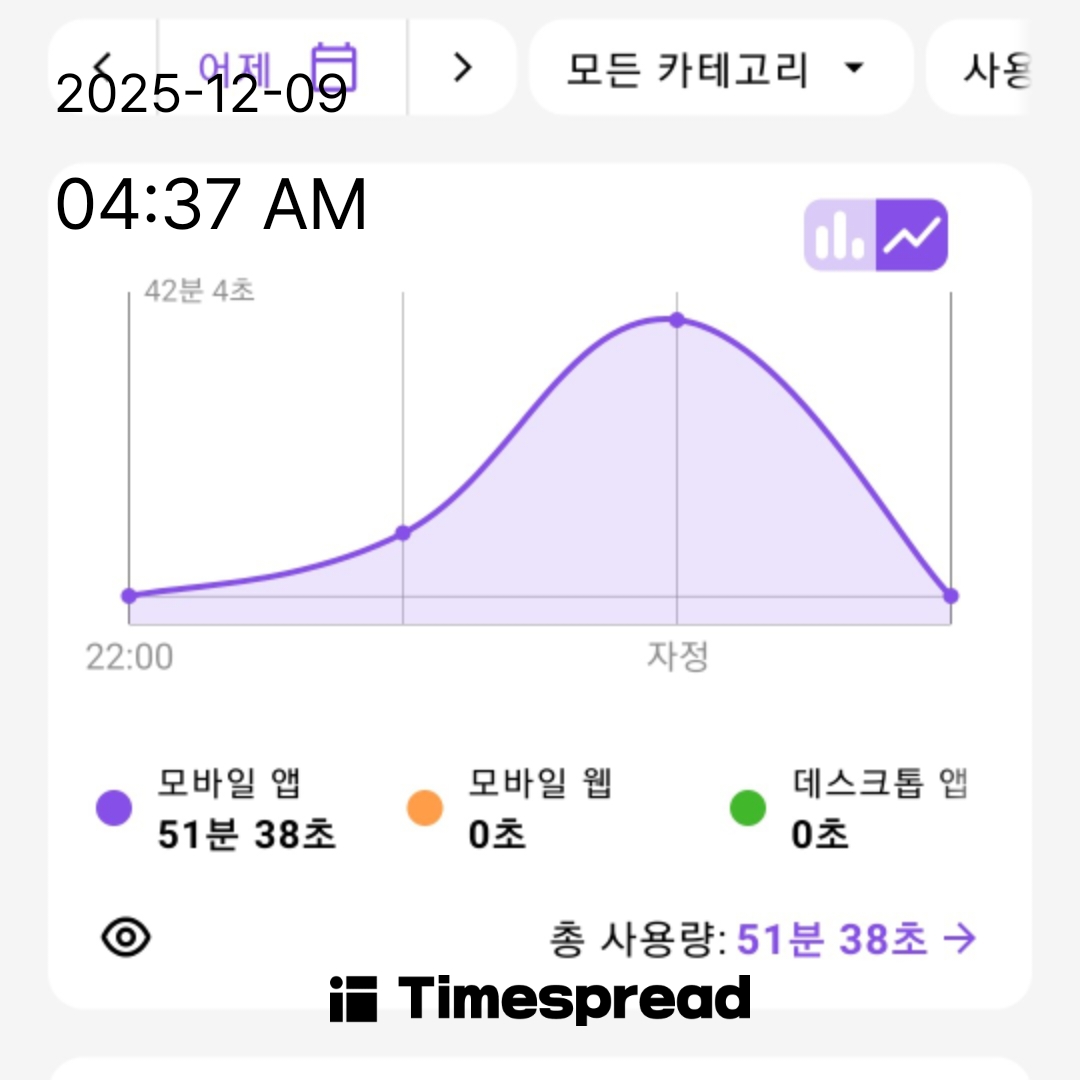Select the line chart view
Image resolution: width=1080 pixels, height=1080 pixels.
coord(912,235)
